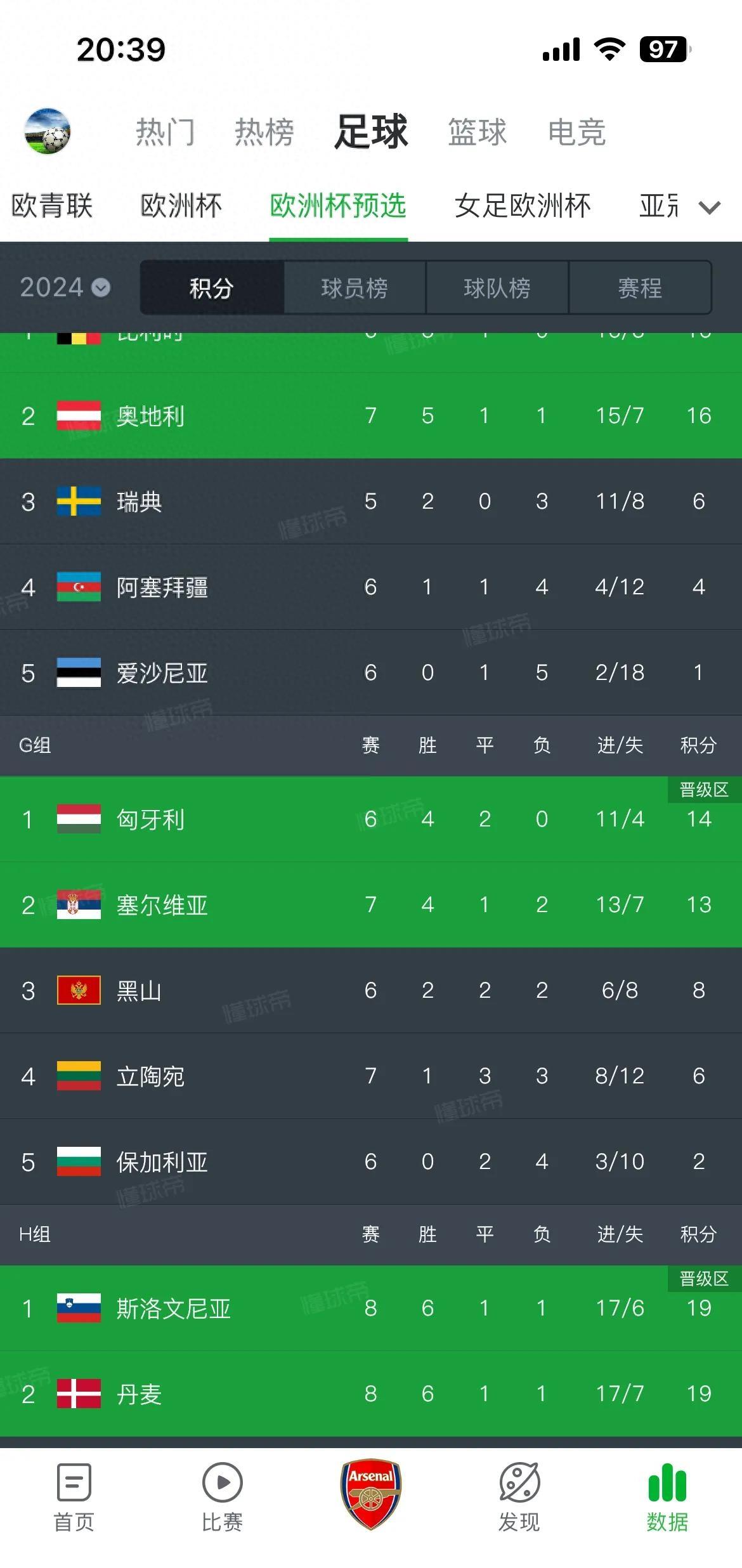Viewport: 742px width, 1568px height.
Task: Select the 球队榜 team rankings view
Action: pos(498,288)
